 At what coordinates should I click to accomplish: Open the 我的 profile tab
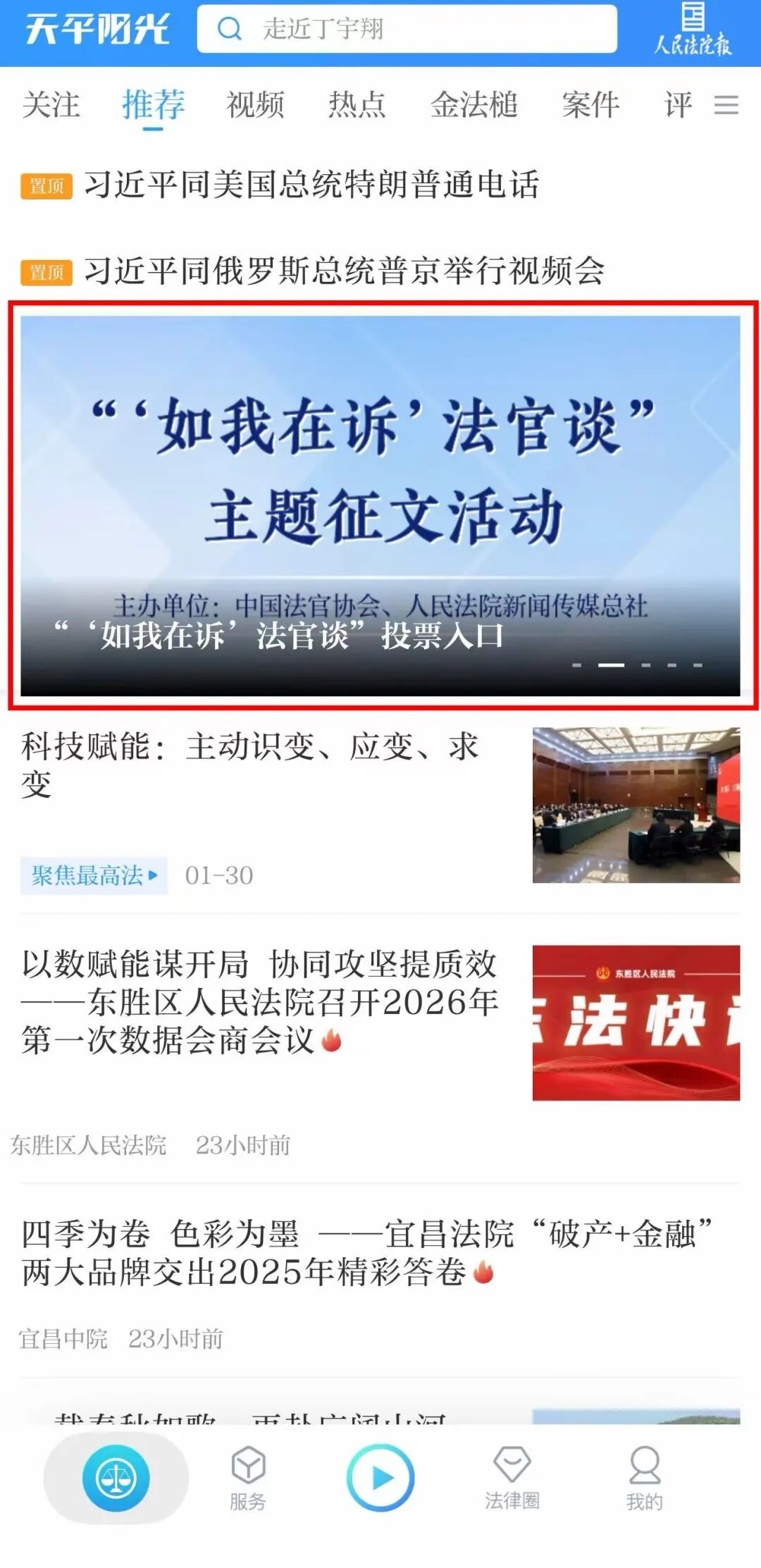pyautogui.click(x=644, y=1478)
